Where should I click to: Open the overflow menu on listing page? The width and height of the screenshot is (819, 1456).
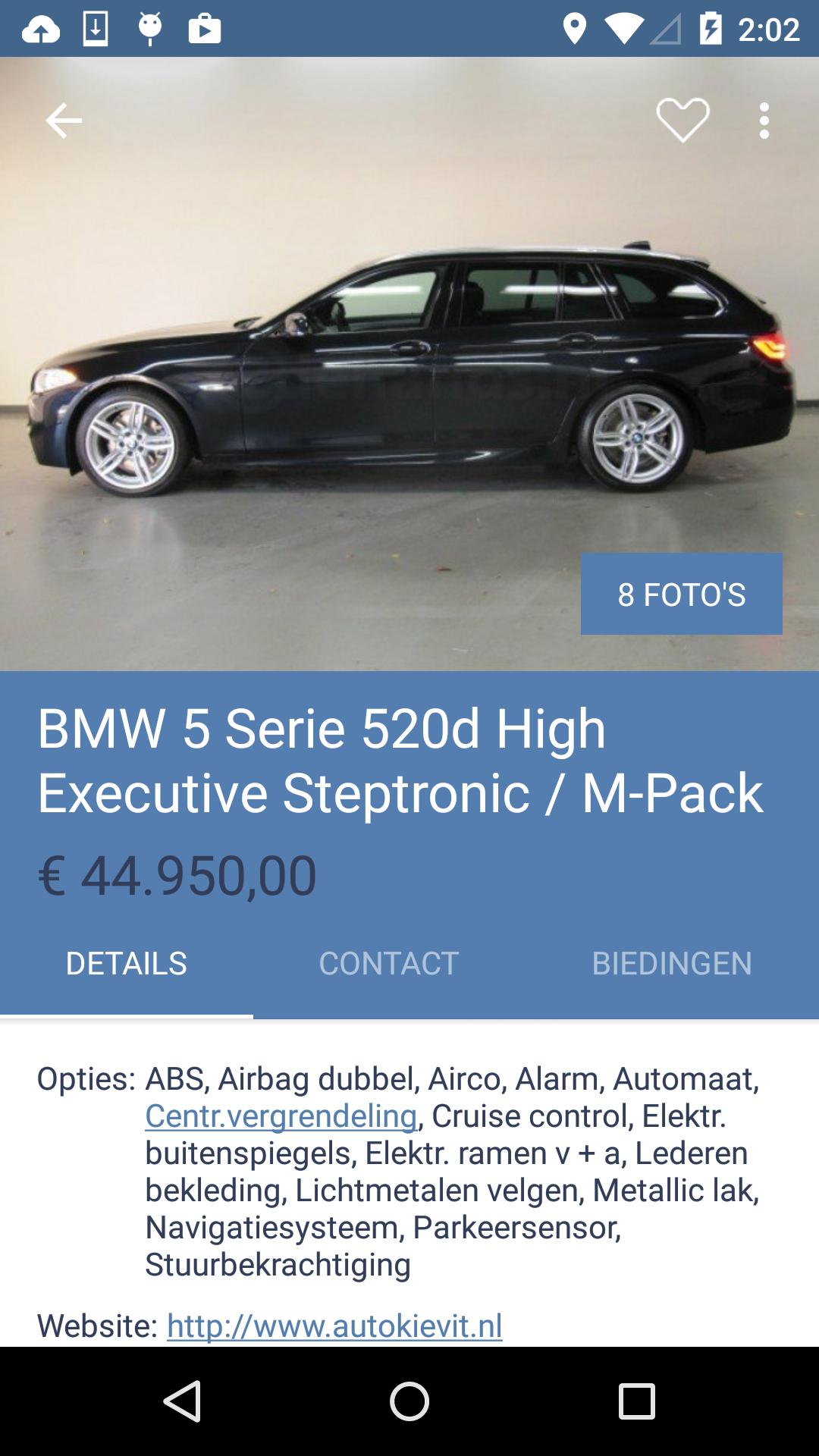763,120
